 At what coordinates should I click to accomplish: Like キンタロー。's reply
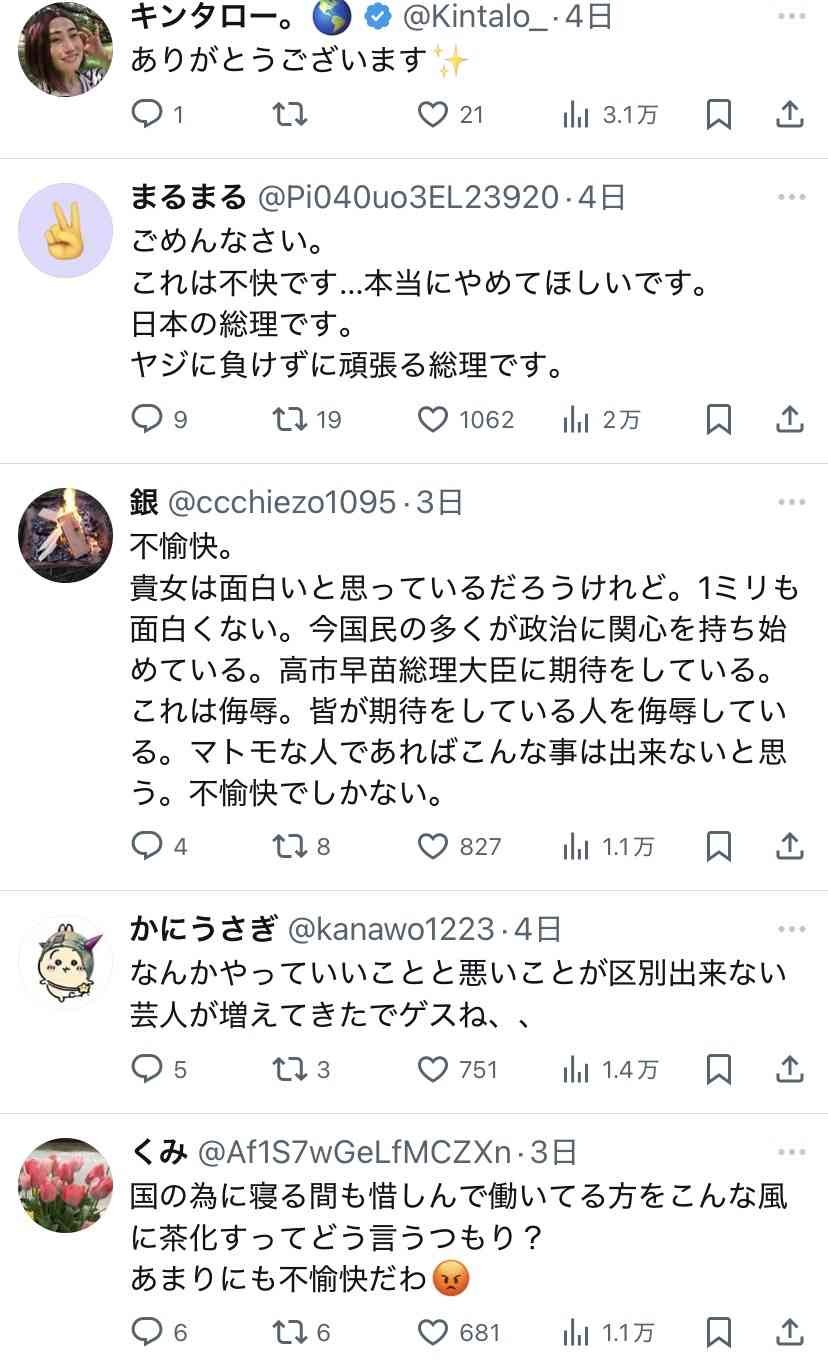tap(433, 115)
